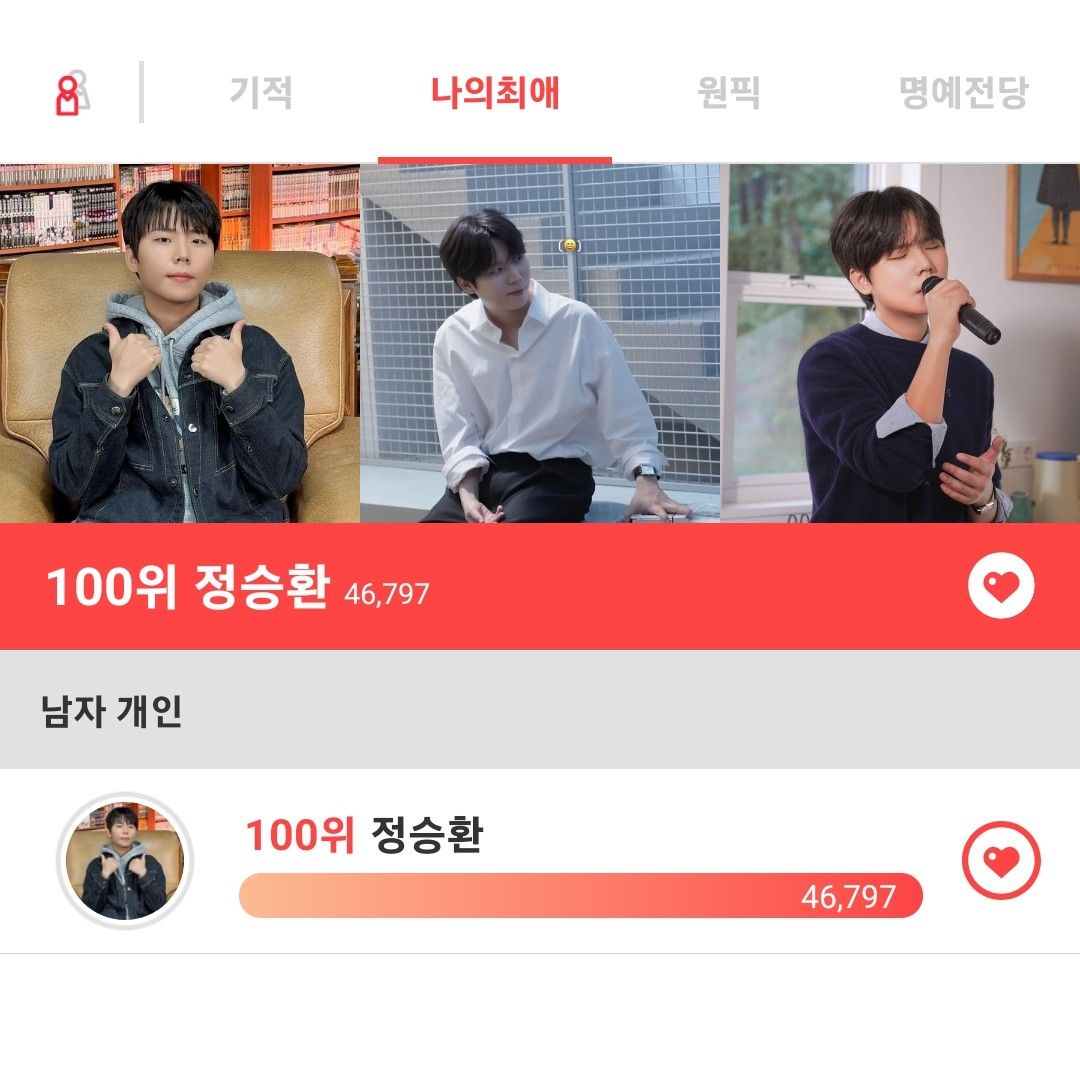Image resolution: width=1080 pixels, height=1080 pixels.
Task: Tap the heart on the 남자 개인 row
Action: point(1001,860)
